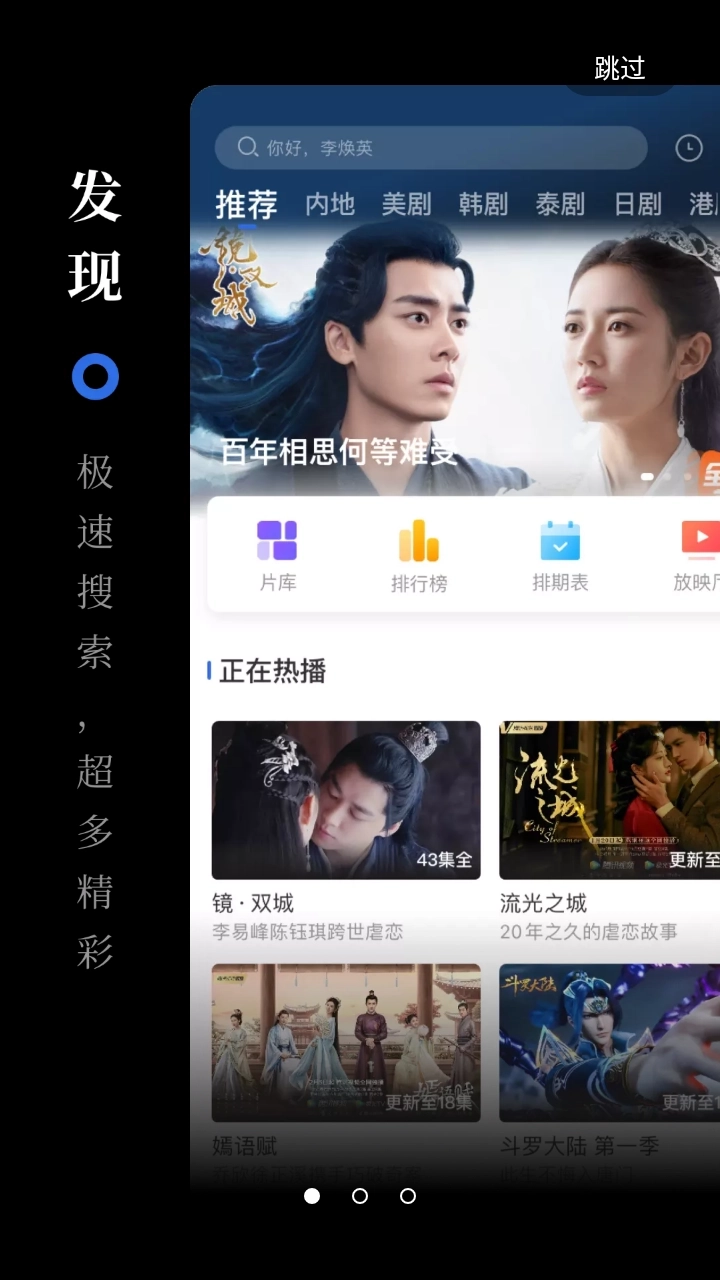Select the third page indicator dot
This screenshot has width=720, height=1280.
pyautogui.click(x=408, y=1196)
